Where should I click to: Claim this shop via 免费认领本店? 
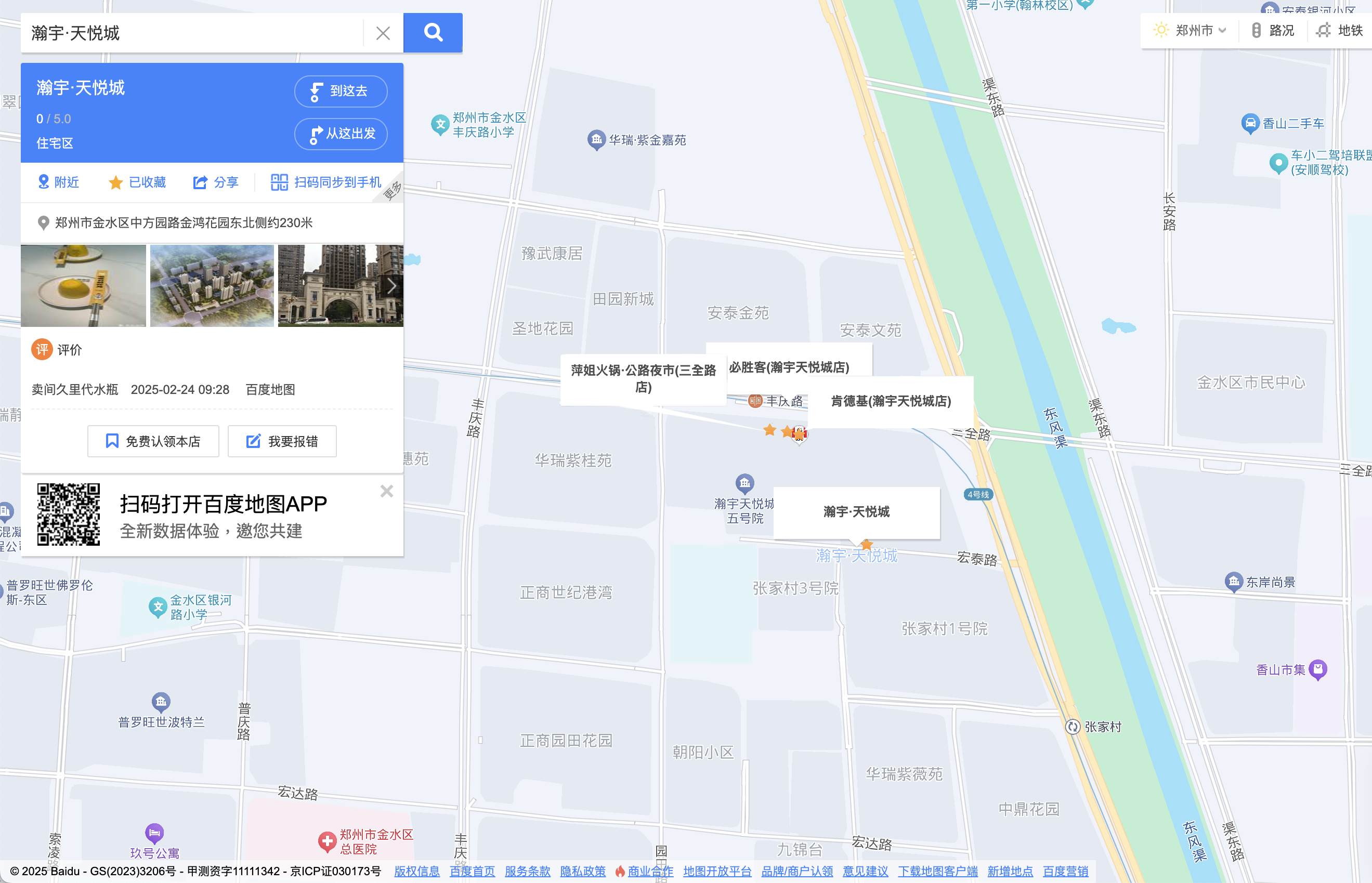pyautogui.click(x=153, y=441)
